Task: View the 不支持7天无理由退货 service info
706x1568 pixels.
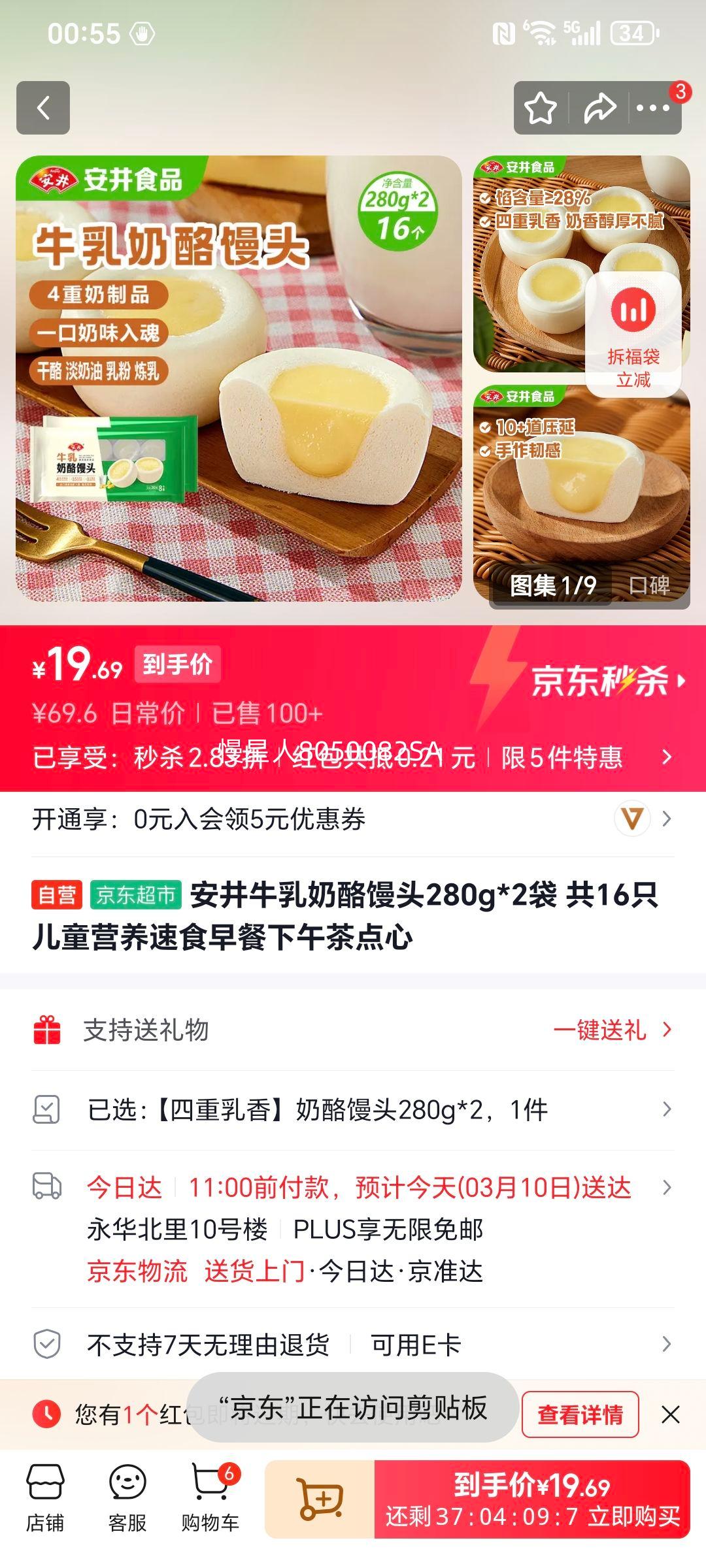Action: [353, 1345]
